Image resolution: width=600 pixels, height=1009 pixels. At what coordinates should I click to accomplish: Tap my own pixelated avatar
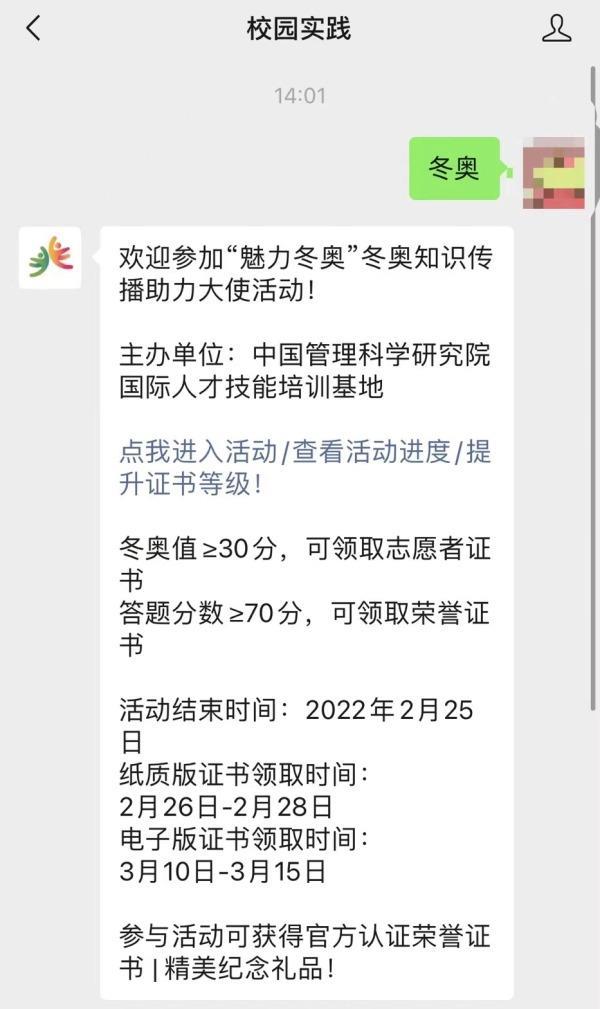coord(553,172)
